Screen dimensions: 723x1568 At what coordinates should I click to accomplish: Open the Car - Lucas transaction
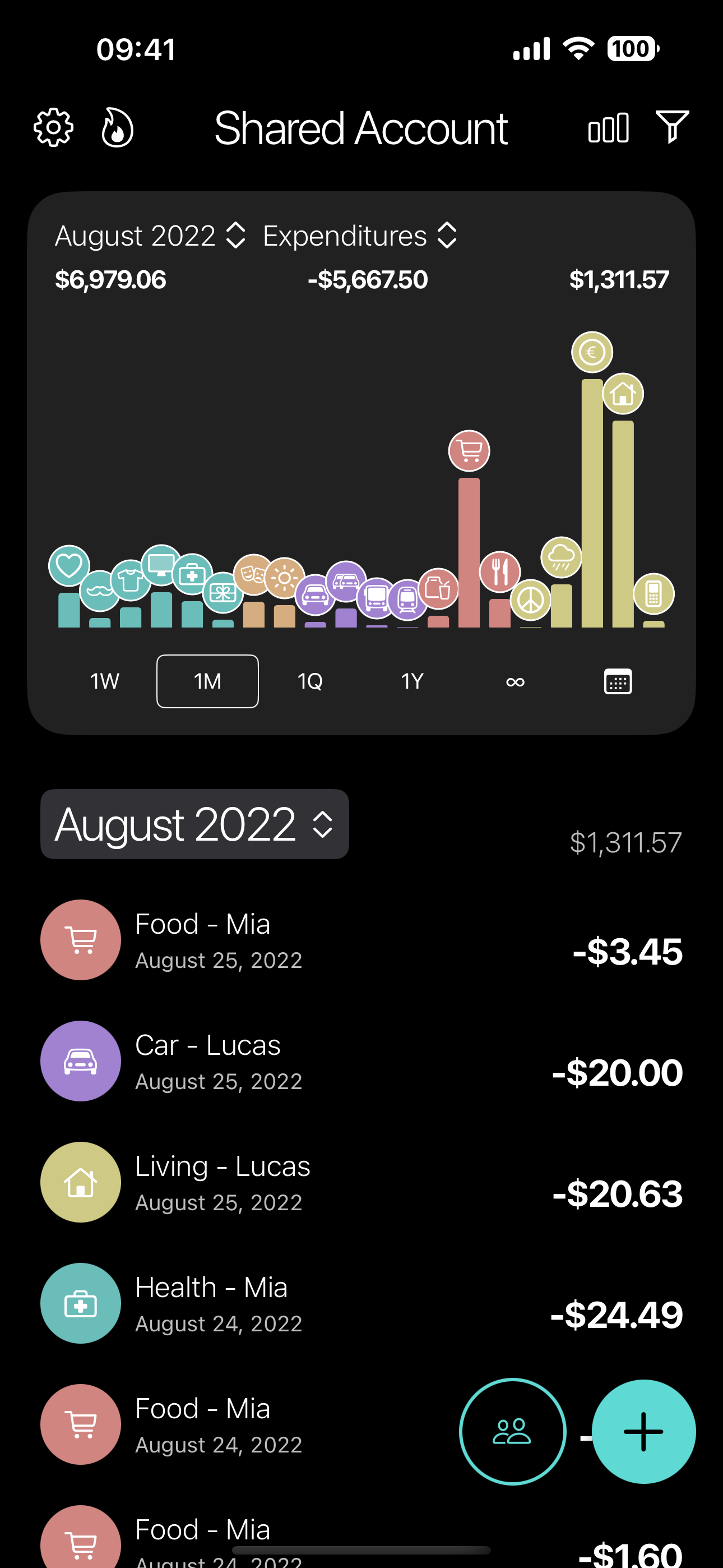(361, 1062)
